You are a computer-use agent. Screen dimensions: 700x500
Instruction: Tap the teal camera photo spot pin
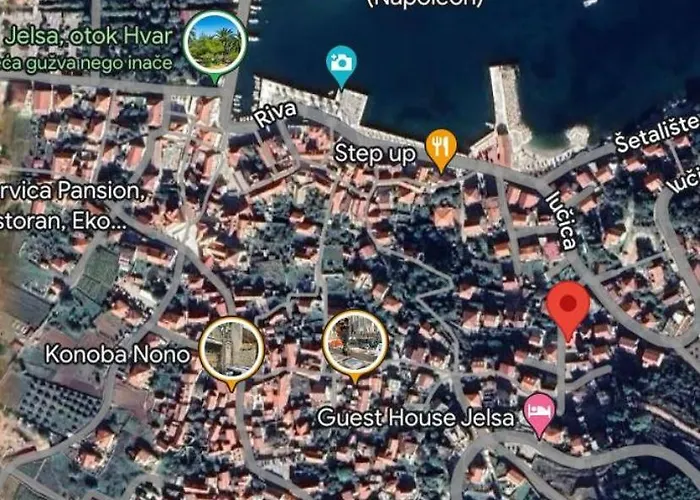tap(342, 64)
